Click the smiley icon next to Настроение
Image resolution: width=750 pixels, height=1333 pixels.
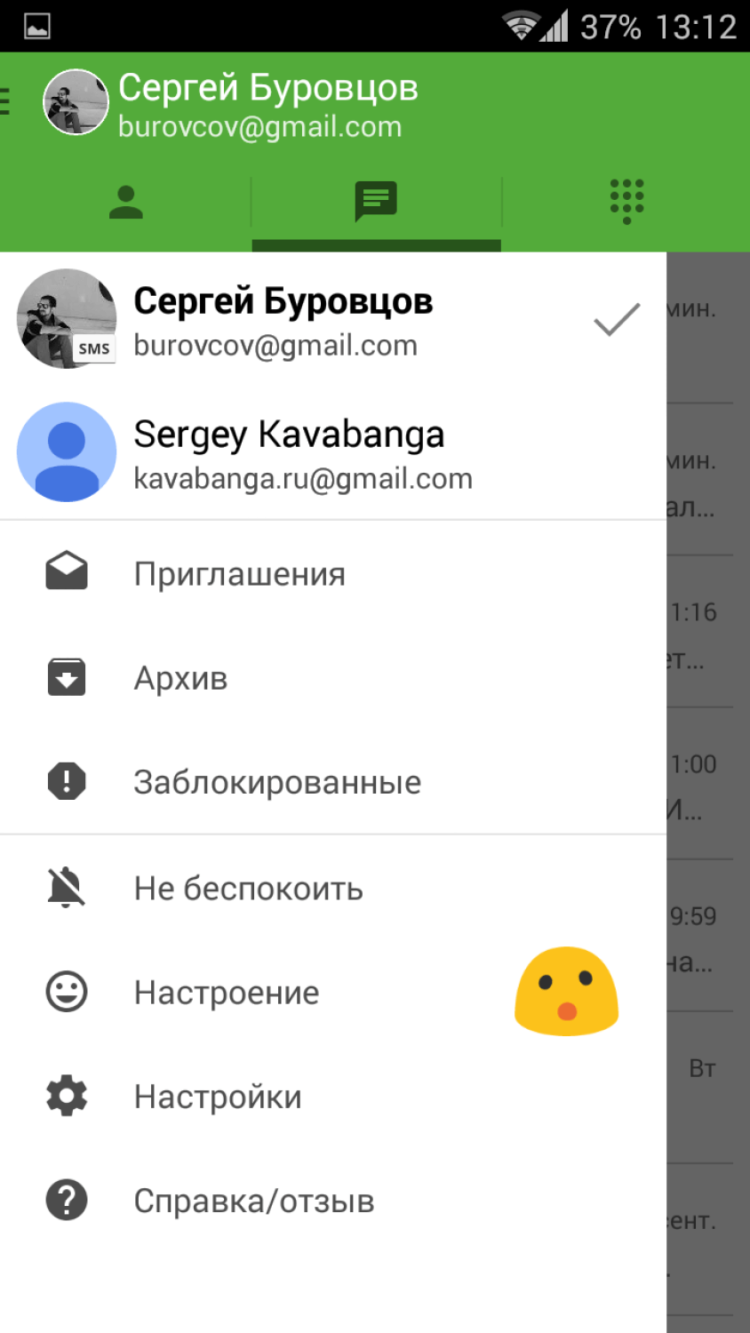pyautogui.click(x=66, y=991)
